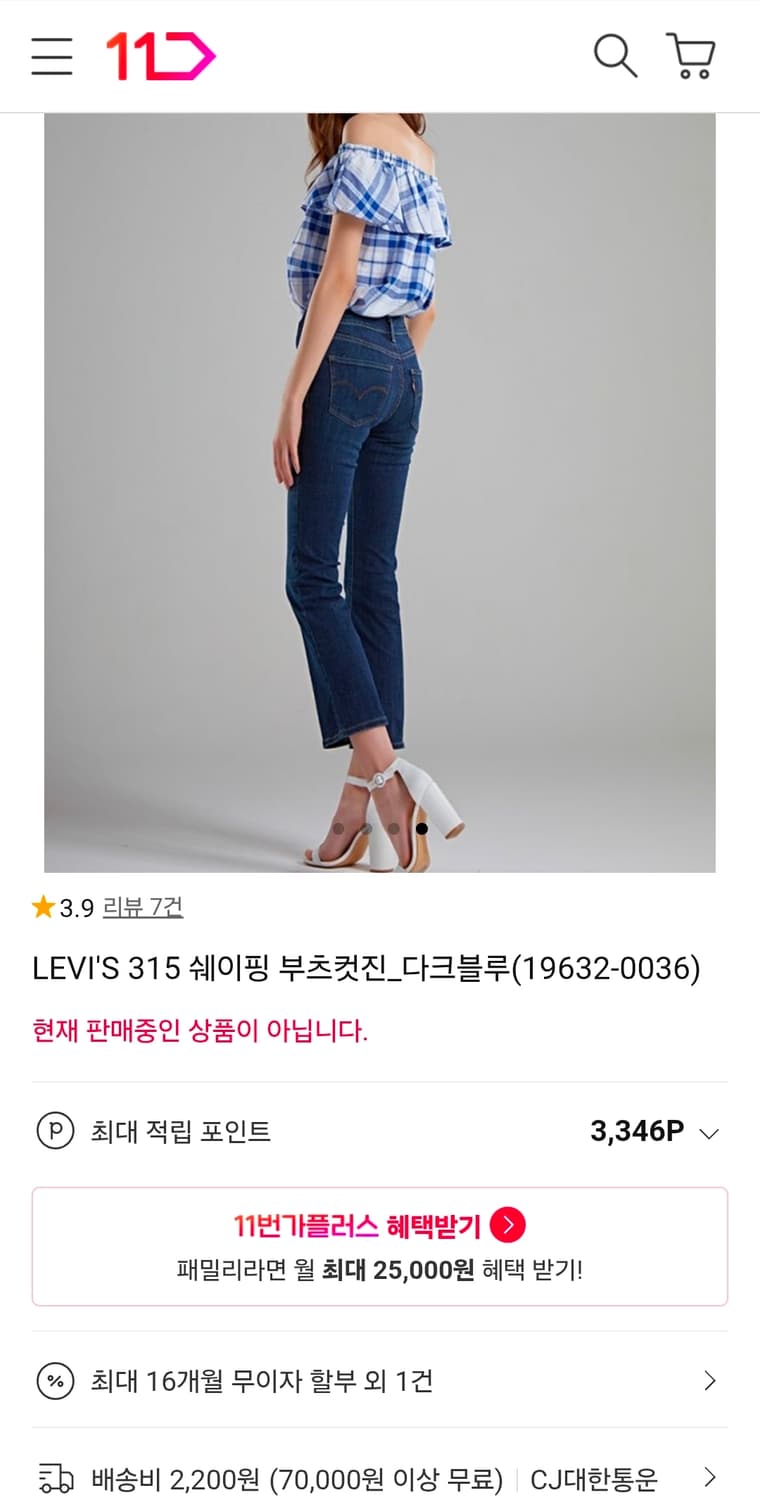The height and width of the screenshot is (1500, 760).
Task: Click the 11번가플러스 혜택받기 banner button
Action: 380,1246
